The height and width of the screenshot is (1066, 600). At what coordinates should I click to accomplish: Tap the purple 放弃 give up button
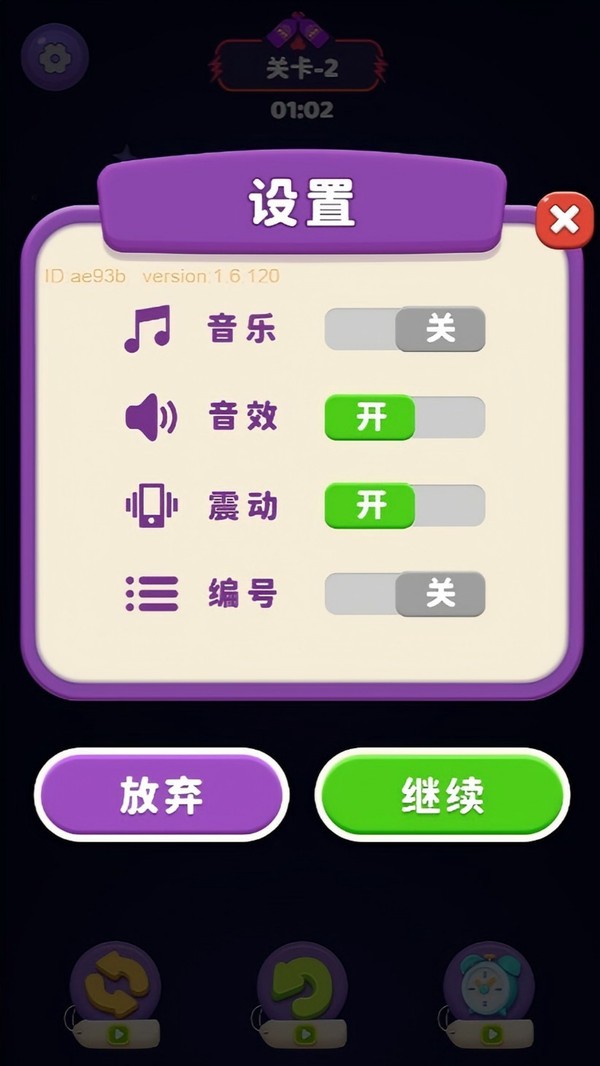tap(162, 795)
